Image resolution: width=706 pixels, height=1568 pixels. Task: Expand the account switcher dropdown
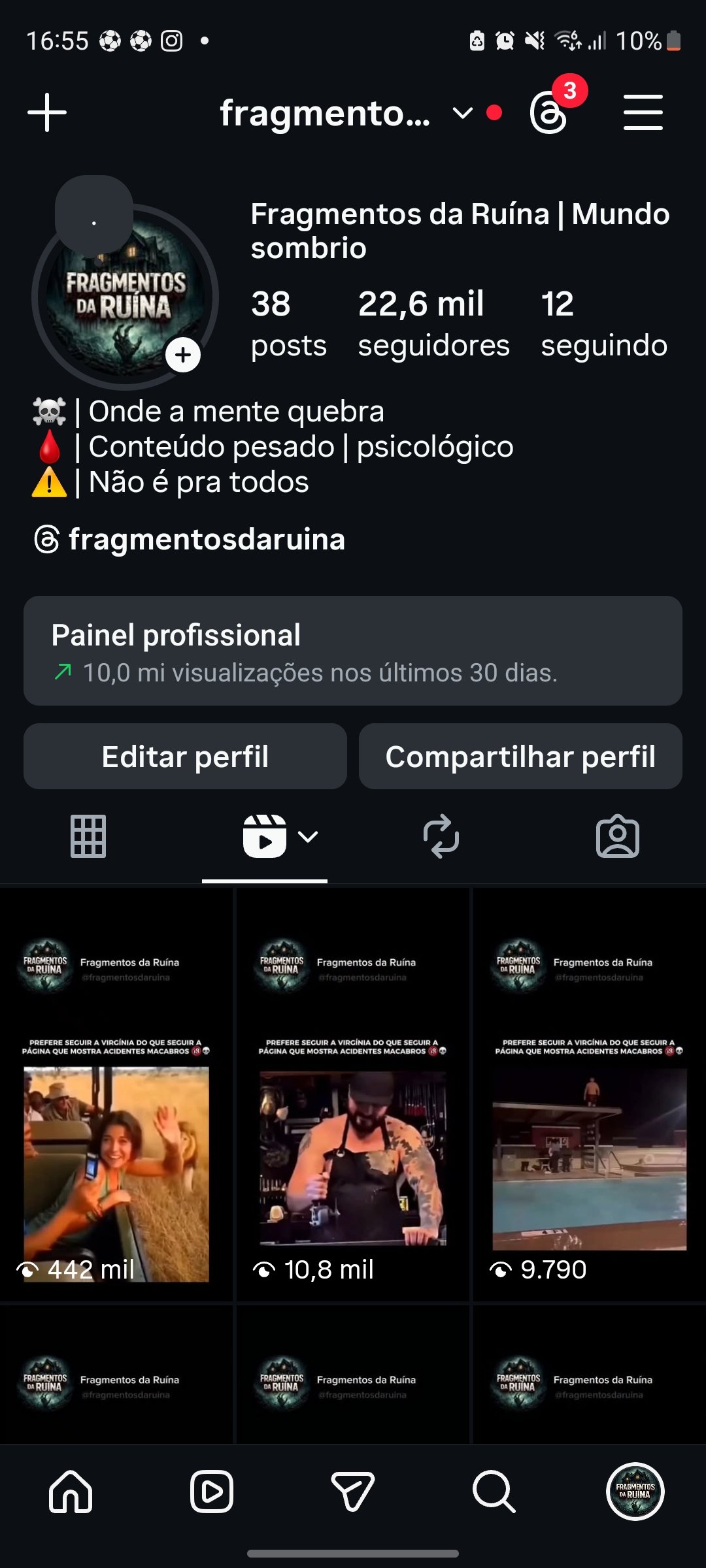coord(462,113)
